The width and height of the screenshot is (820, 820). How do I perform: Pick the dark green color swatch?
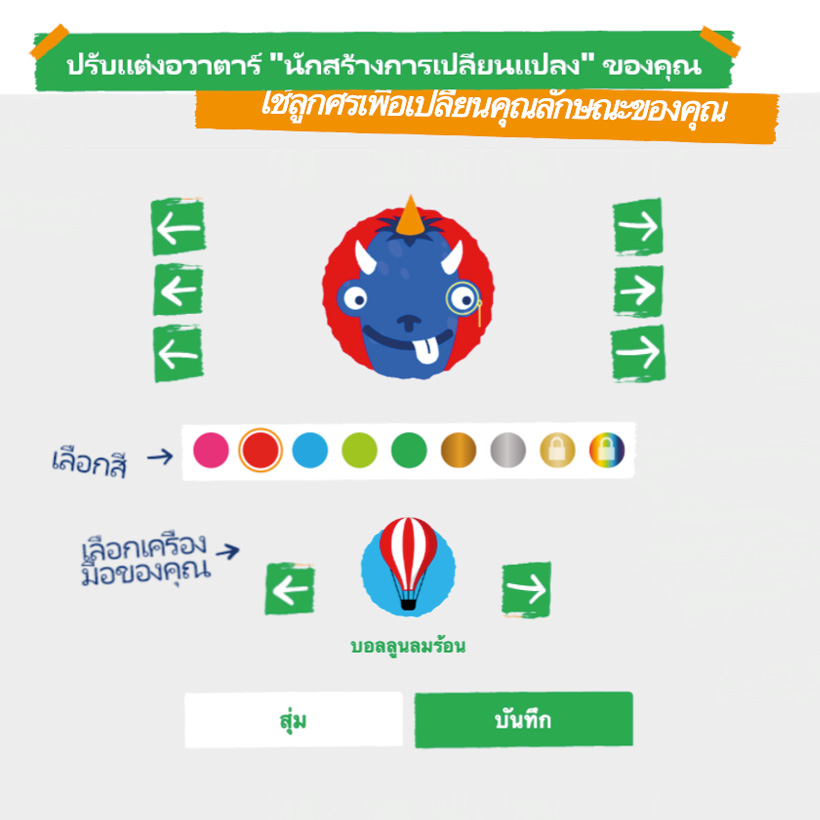coord(409,450)
